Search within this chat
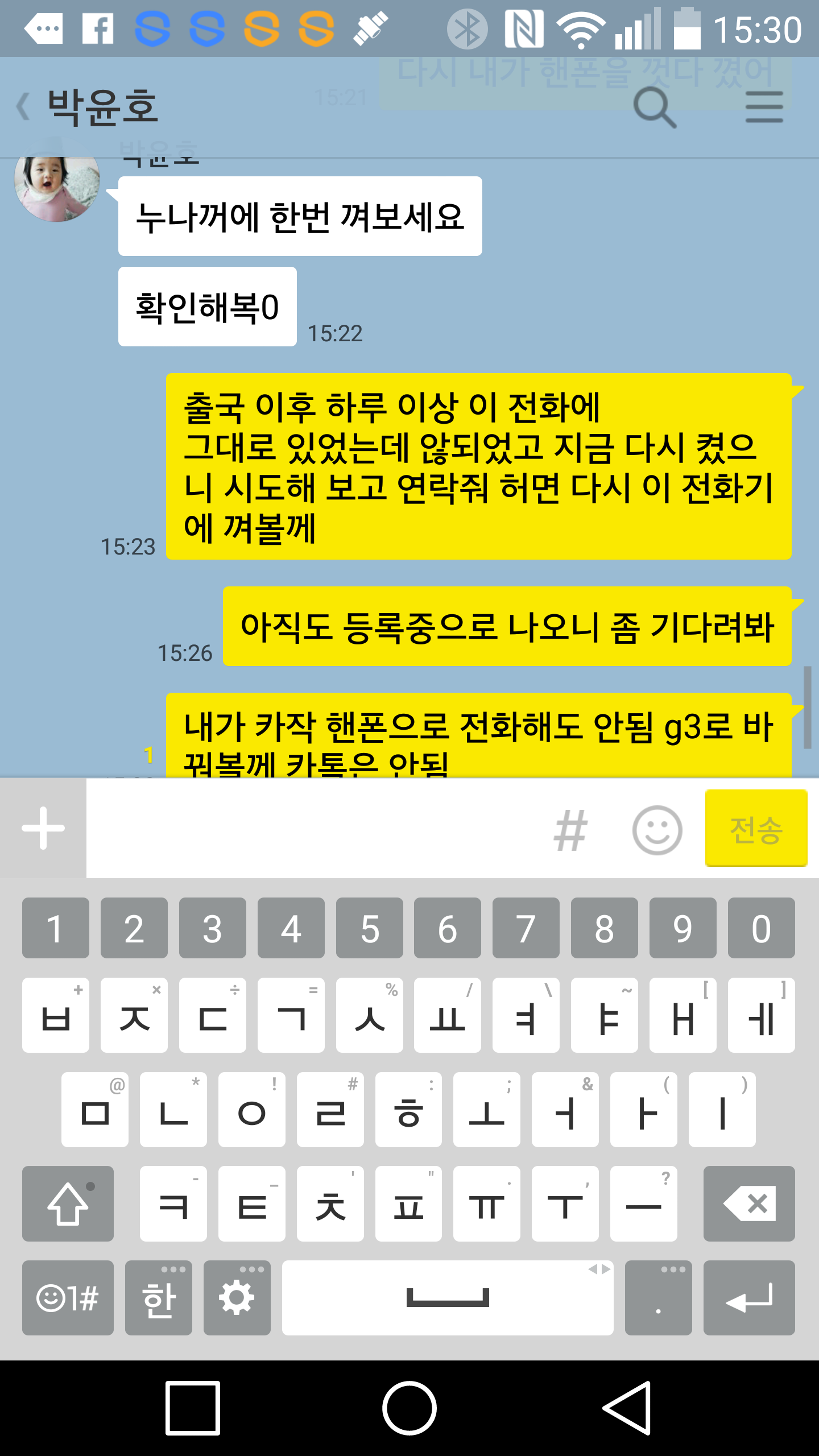819x1456 pixels. coord(655,107)
